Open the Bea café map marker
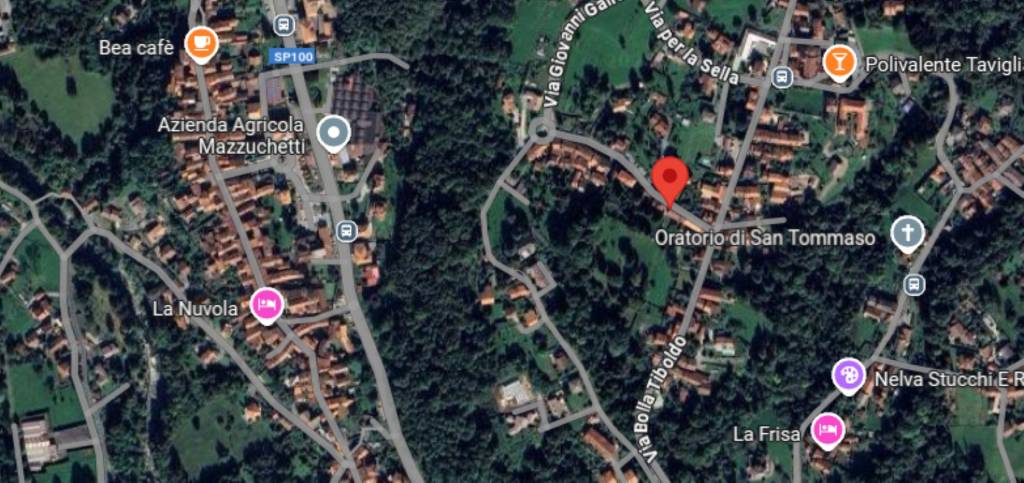Viewport: 1024px width, 483px height. [x=201, y=43]
